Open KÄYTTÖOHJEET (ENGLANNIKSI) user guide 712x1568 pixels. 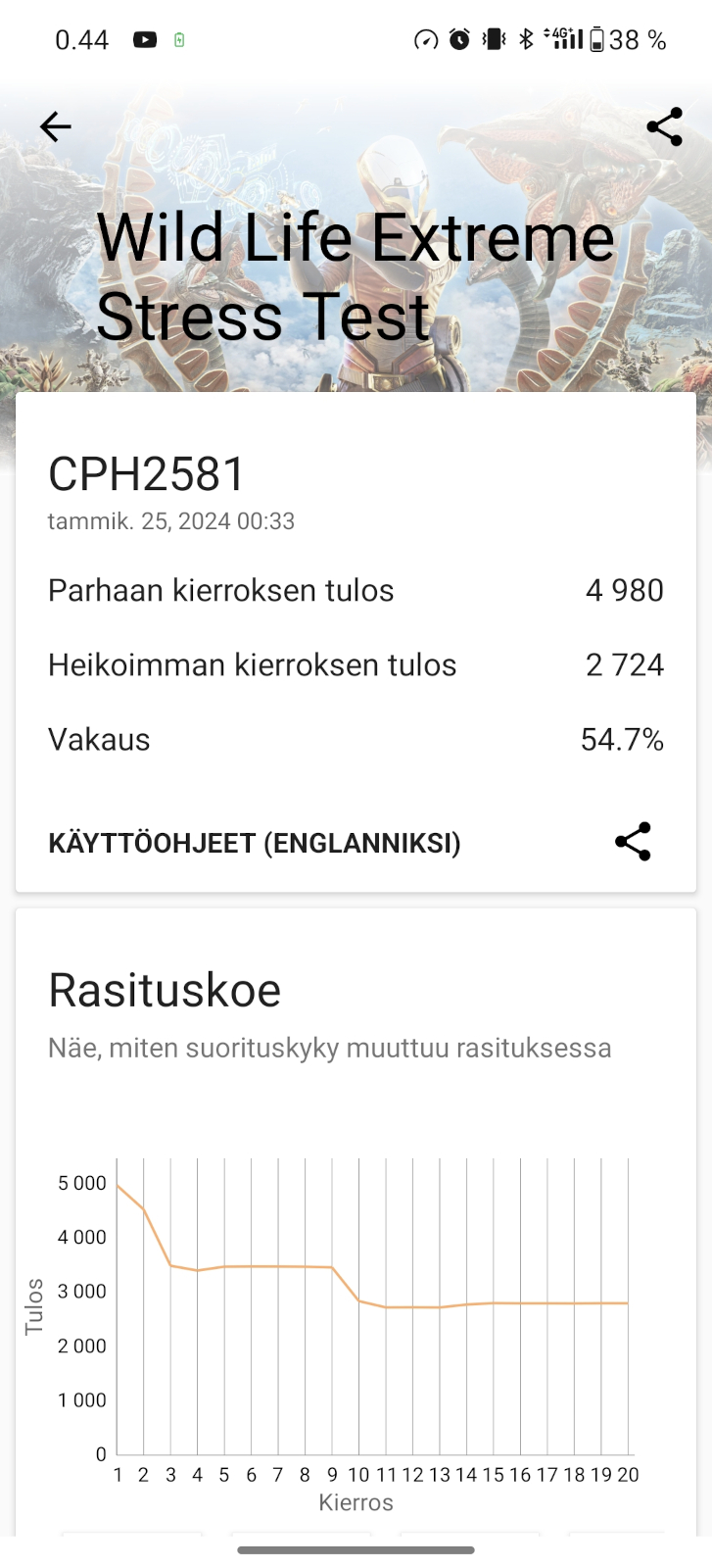[x=255, y=843]
